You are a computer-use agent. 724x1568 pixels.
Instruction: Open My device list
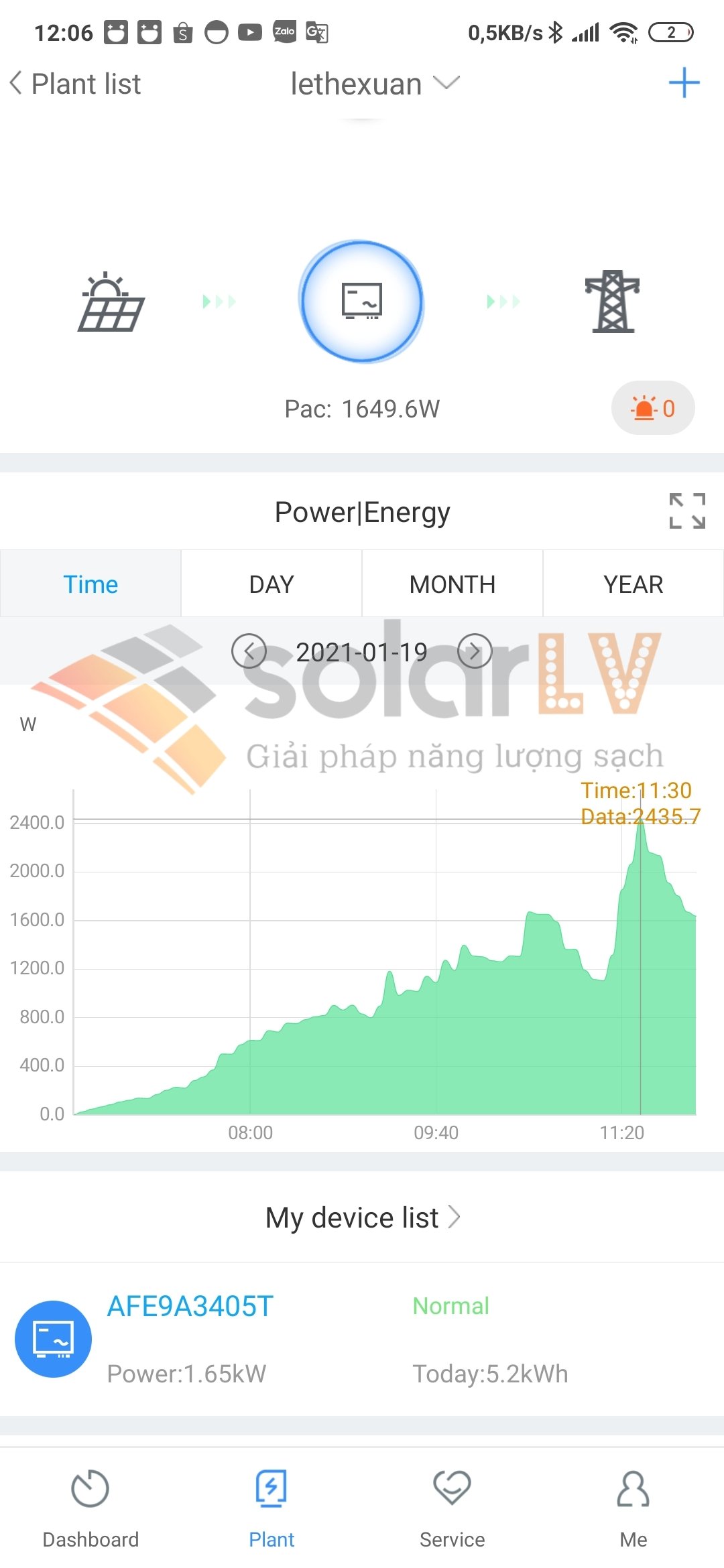(362, 1218)
